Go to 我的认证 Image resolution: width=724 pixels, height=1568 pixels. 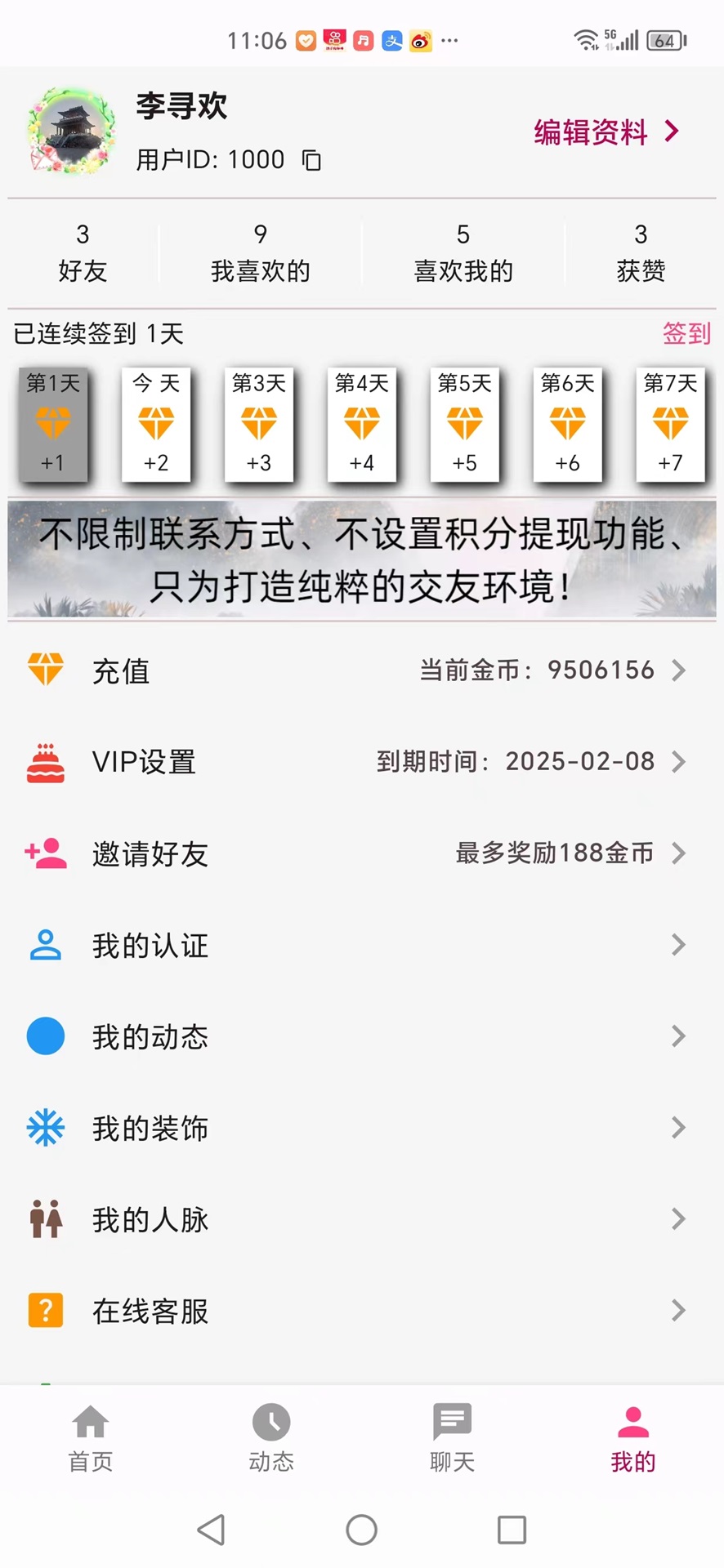[x=361, y=945]
